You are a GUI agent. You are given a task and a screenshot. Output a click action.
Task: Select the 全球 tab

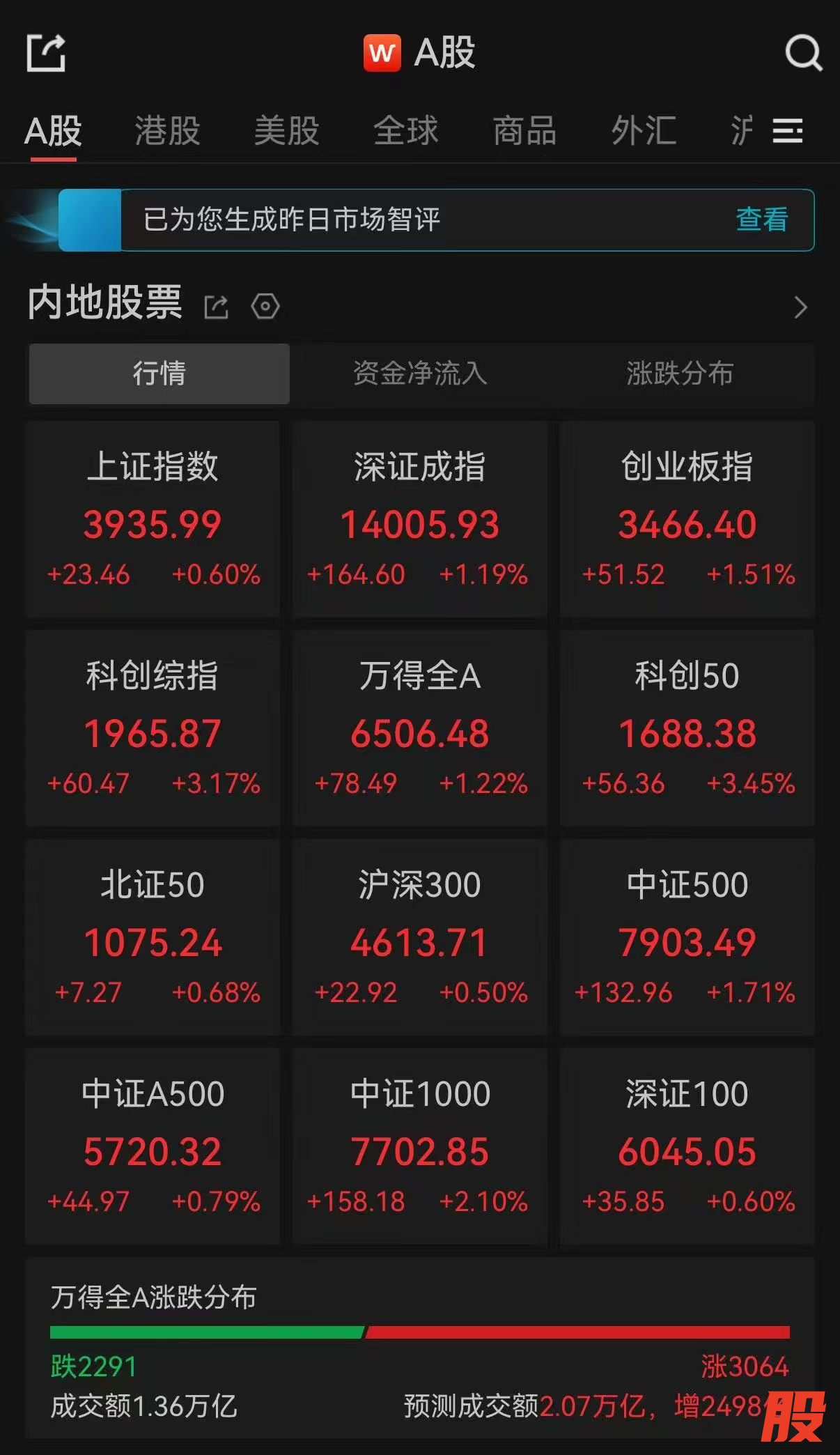click(x=405, y=131)
